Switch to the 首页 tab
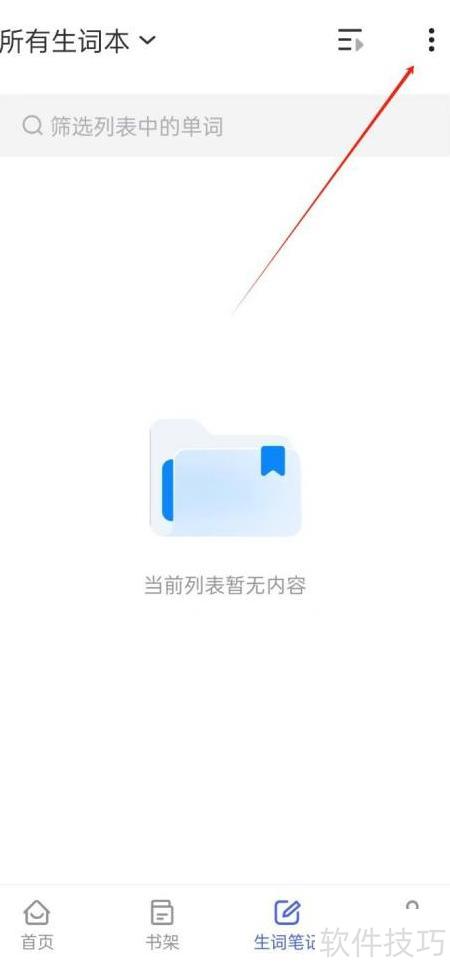Screen dimensions: 450x976 (37, 925)
